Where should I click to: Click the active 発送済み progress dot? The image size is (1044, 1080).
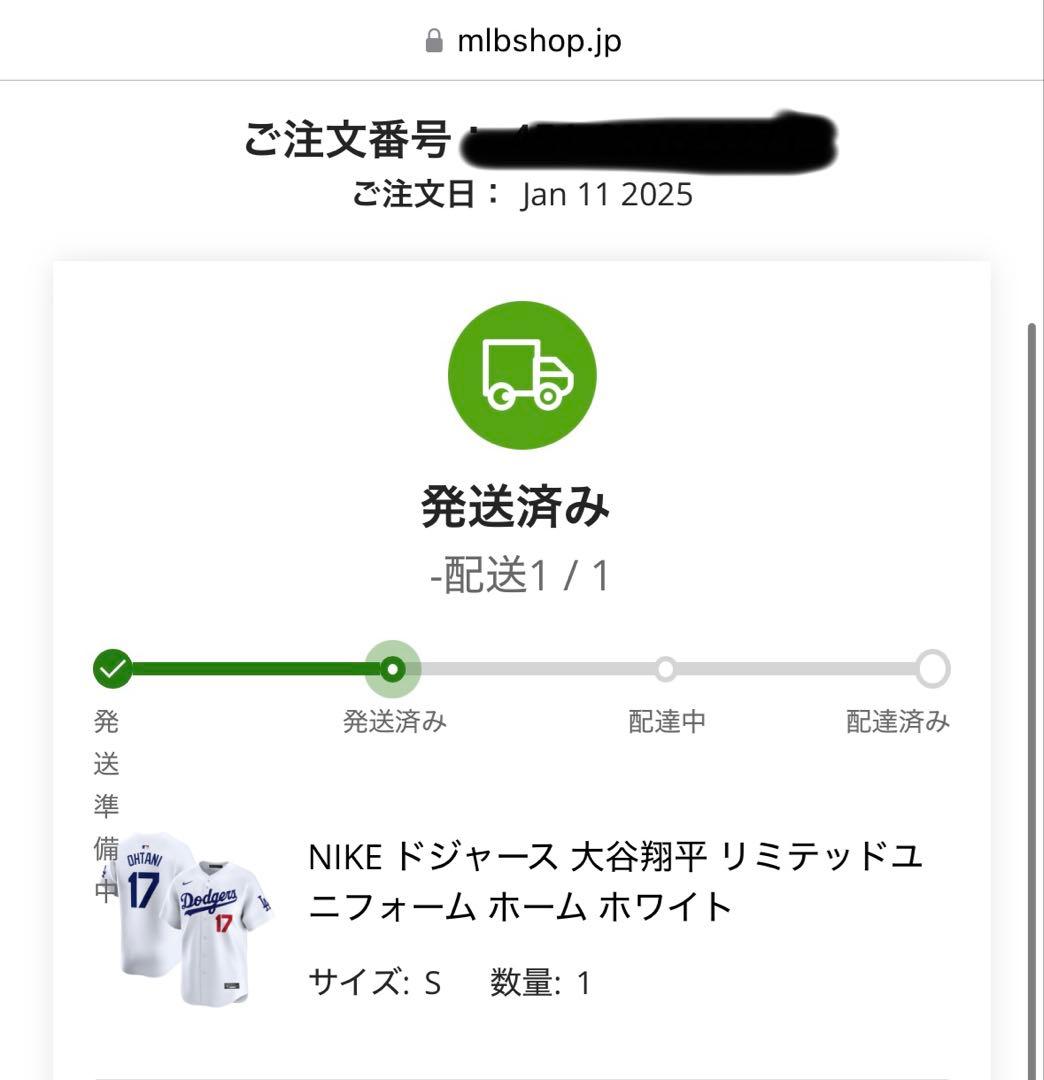[392, 668]
